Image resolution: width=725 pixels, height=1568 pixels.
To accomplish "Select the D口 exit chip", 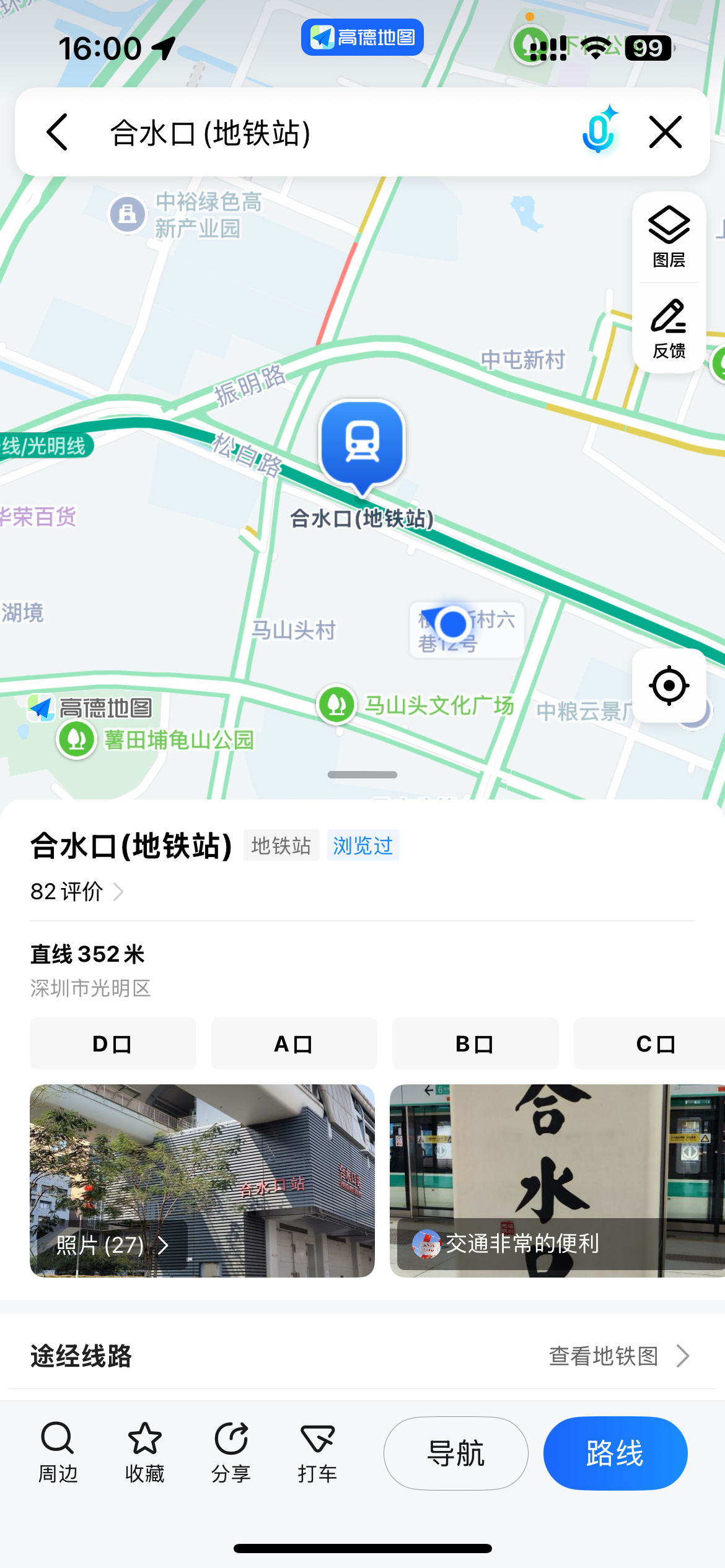I will point(113,1044).
